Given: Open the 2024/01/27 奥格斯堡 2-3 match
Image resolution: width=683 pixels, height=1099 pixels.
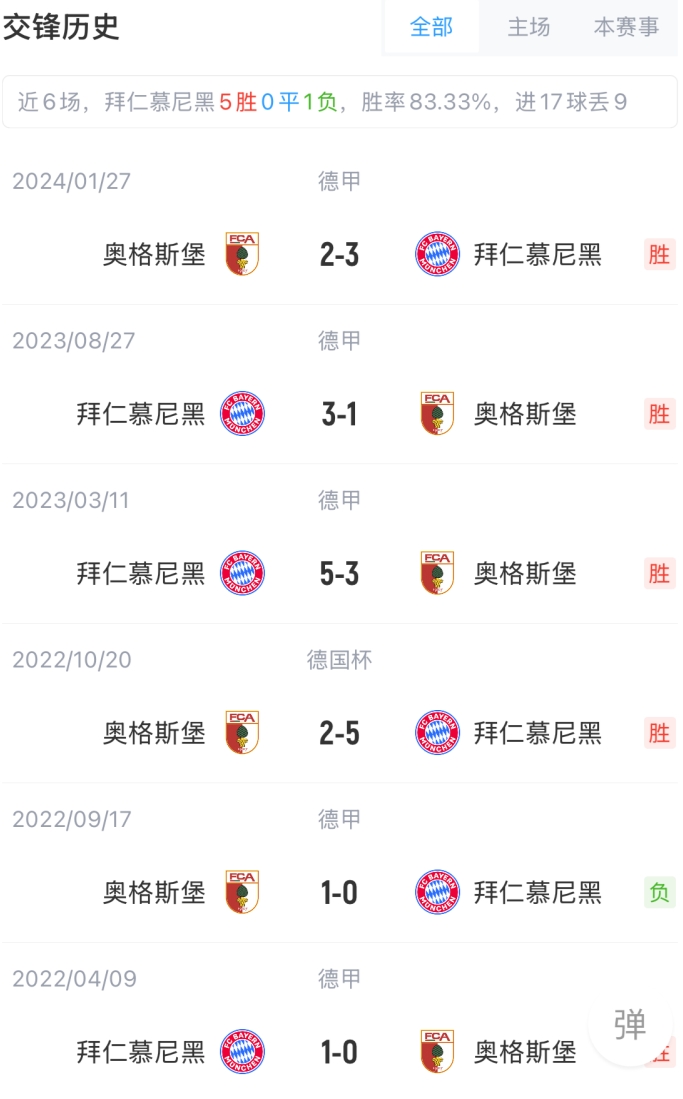Looking at the screenshot, I should pos(339,255).
